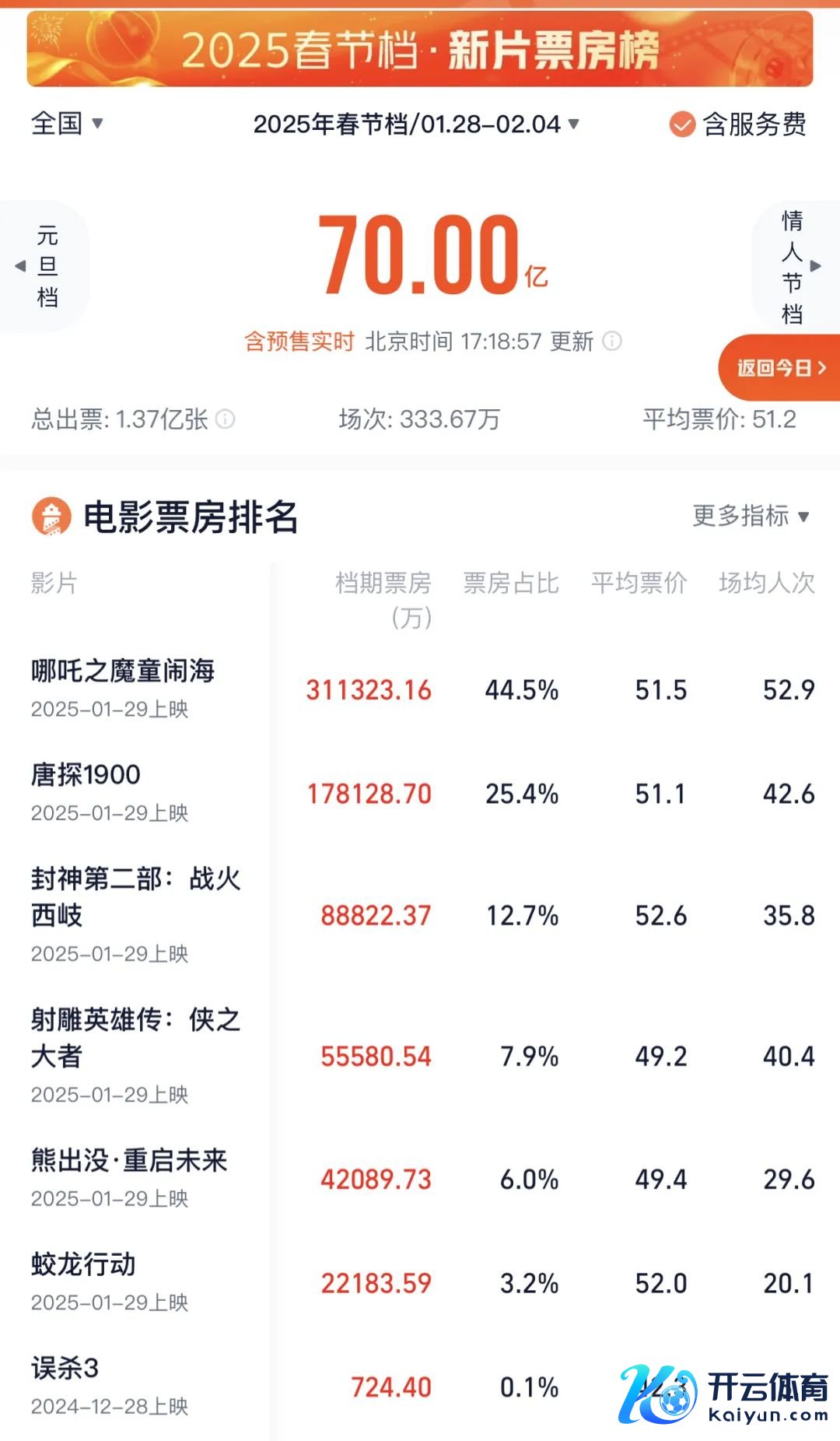The width and height of the screenshot is (840, 1441).
Task: Open 哪吒之魔童闹海 movie details
Action: [123, 671]
